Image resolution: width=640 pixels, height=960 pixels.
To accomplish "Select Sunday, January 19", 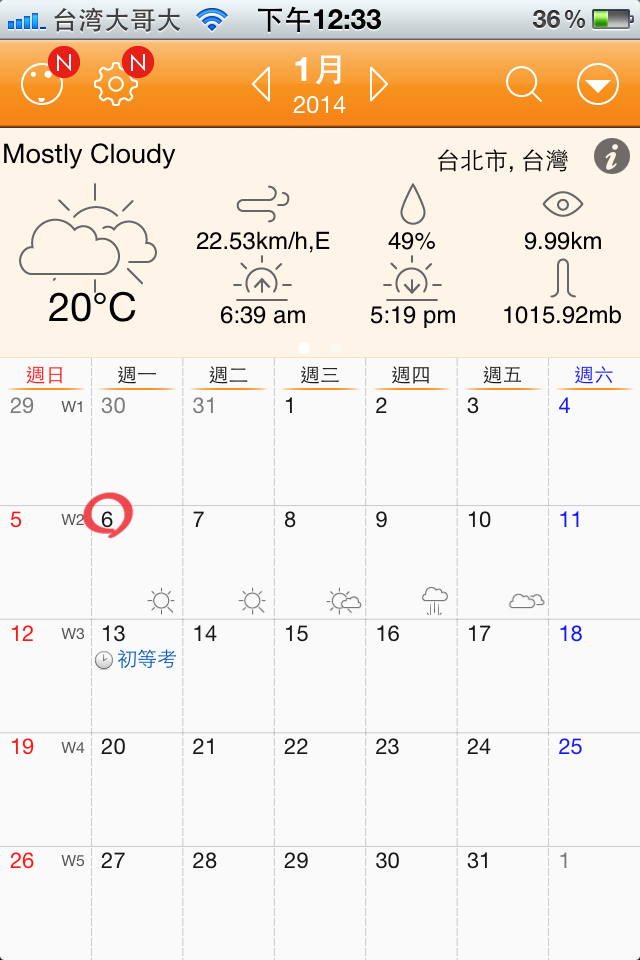I will 45,788.
